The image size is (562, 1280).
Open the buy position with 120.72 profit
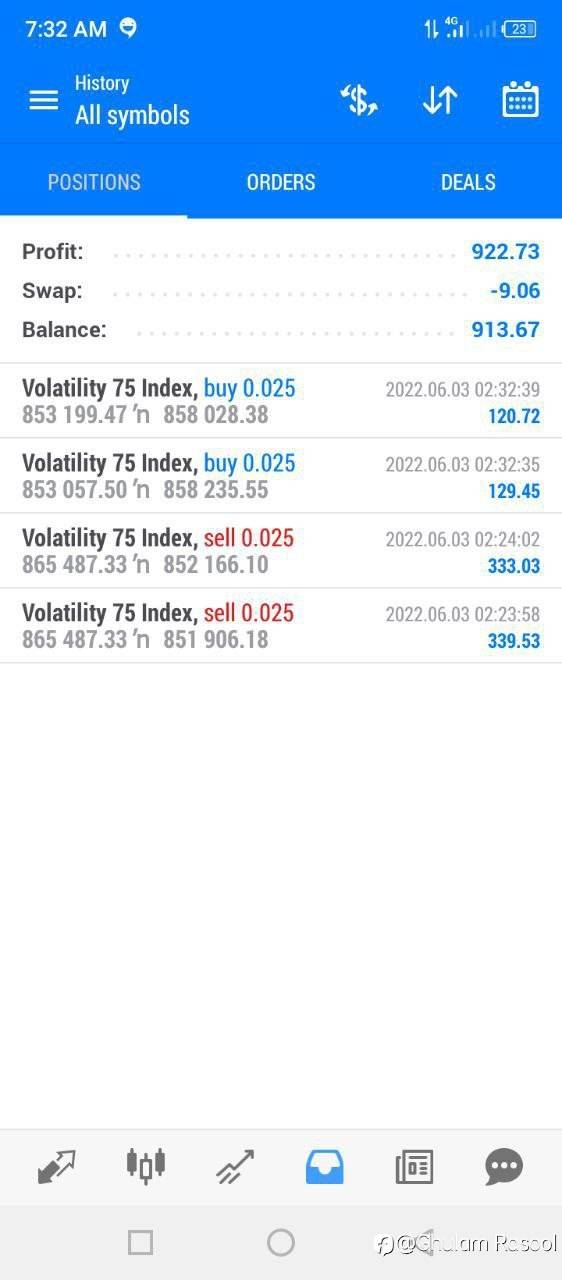coord(281,401)
